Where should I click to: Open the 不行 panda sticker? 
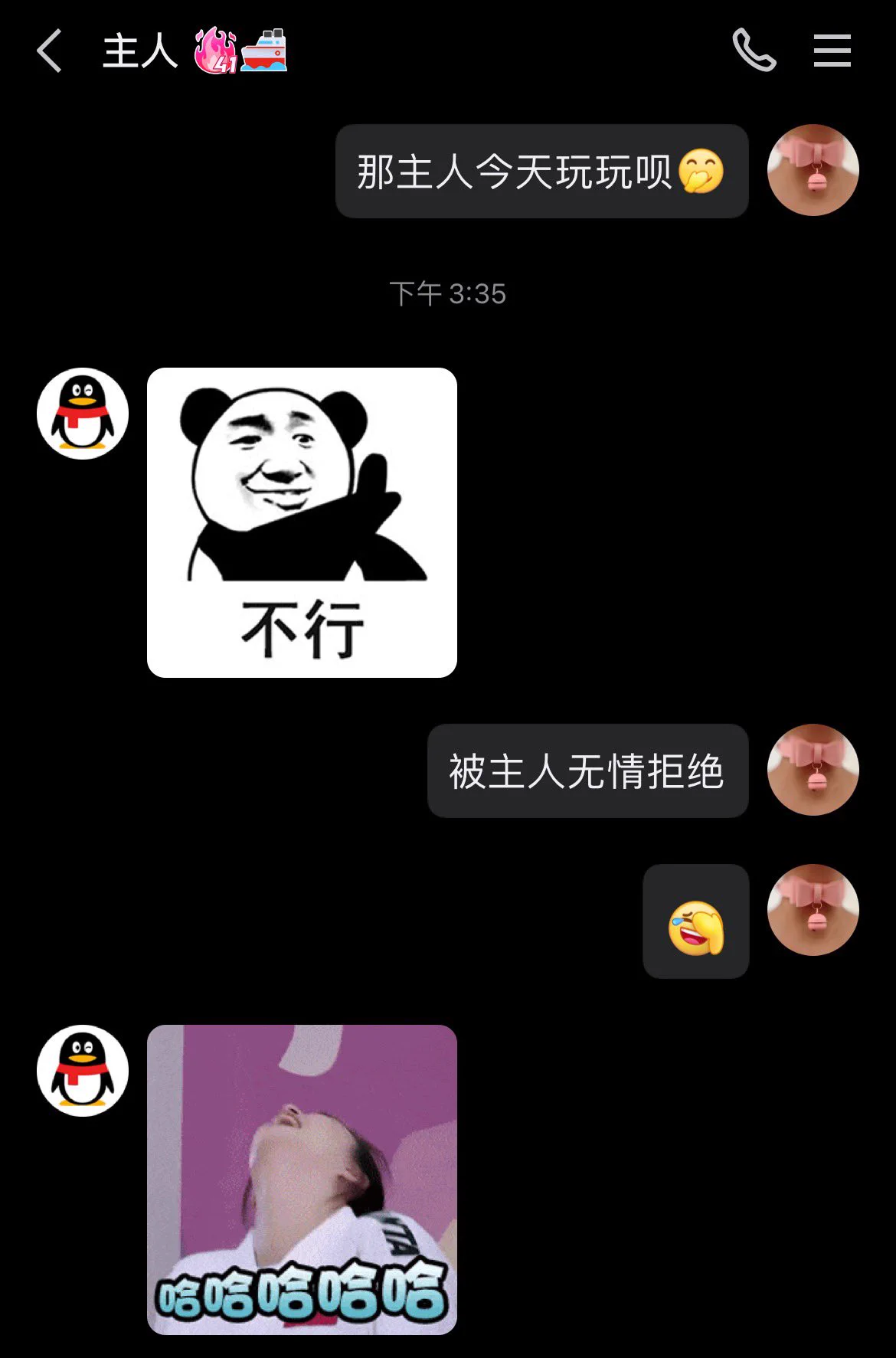click(x=302, y=522)
